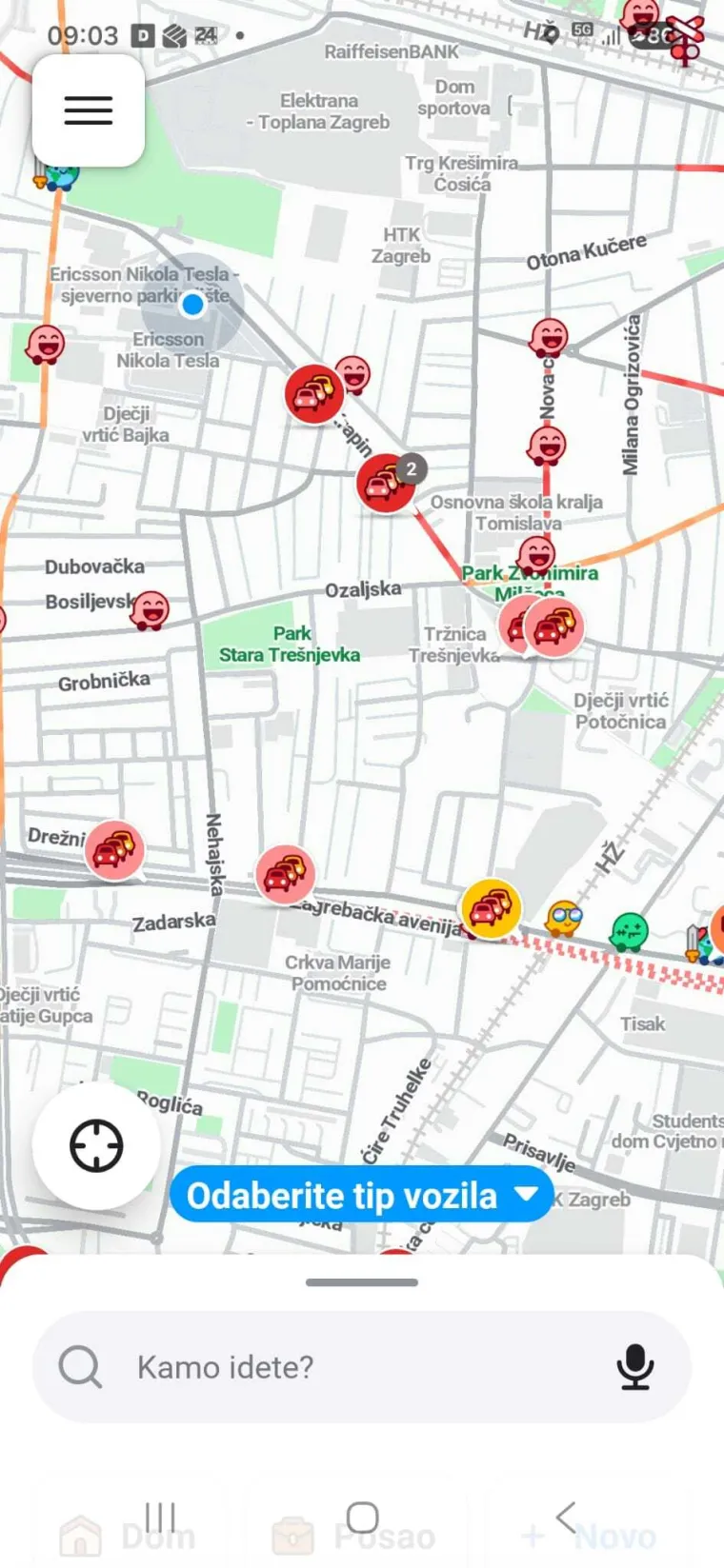Tap the Kamo idete search field

pyautogui.click(x=362, y=1367)
